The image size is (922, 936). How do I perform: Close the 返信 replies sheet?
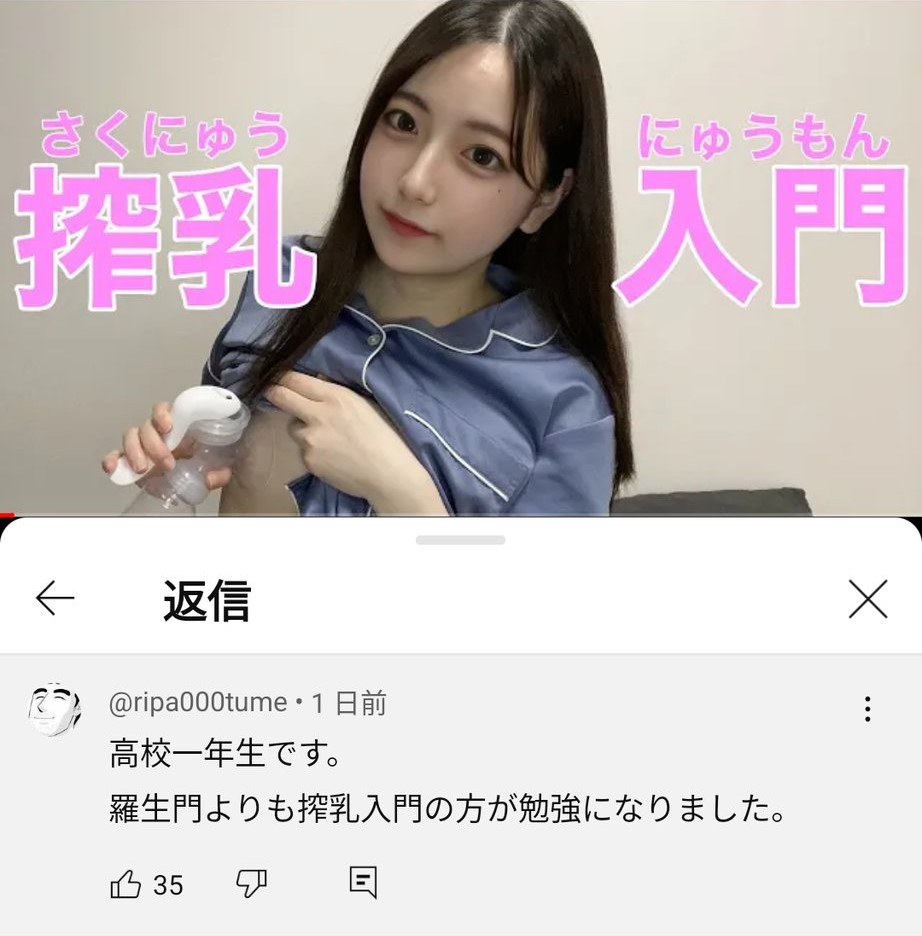click(867, 599)
